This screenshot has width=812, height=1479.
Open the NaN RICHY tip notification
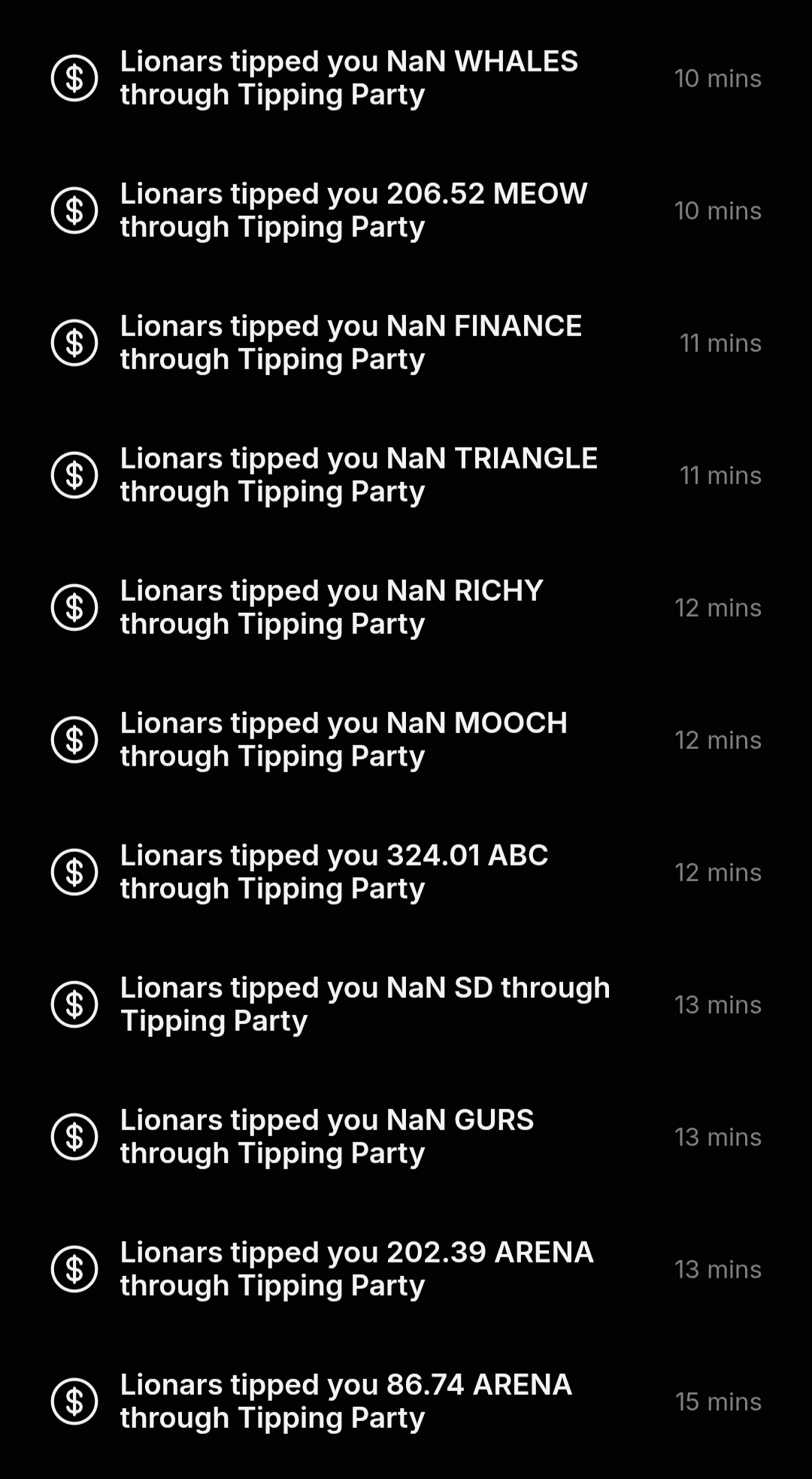[x=332, y=608]
